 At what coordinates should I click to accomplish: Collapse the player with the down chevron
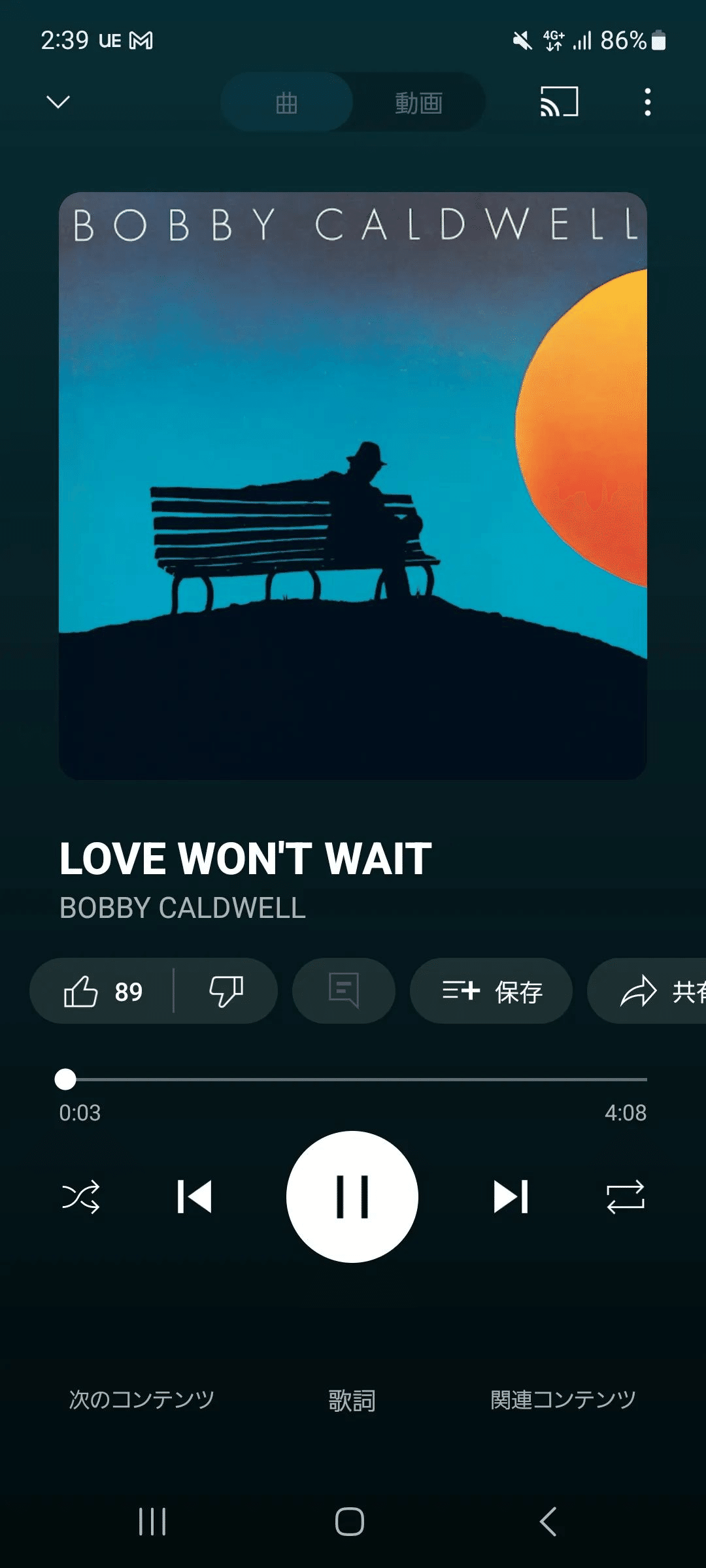(x=58, y=102)
